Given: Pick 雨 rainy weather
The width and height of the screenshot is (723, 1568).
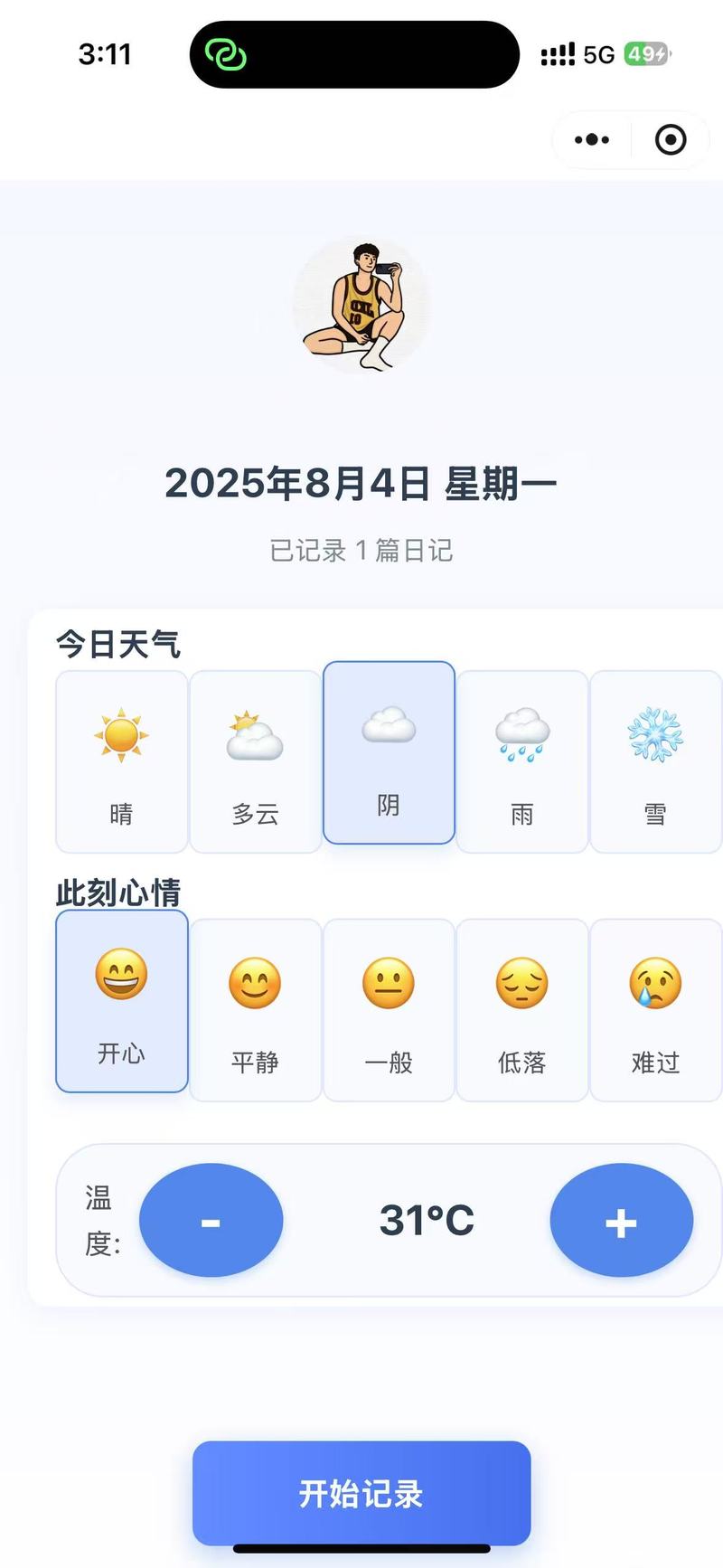Looking at the screenshot, I should tap(522, 761).
